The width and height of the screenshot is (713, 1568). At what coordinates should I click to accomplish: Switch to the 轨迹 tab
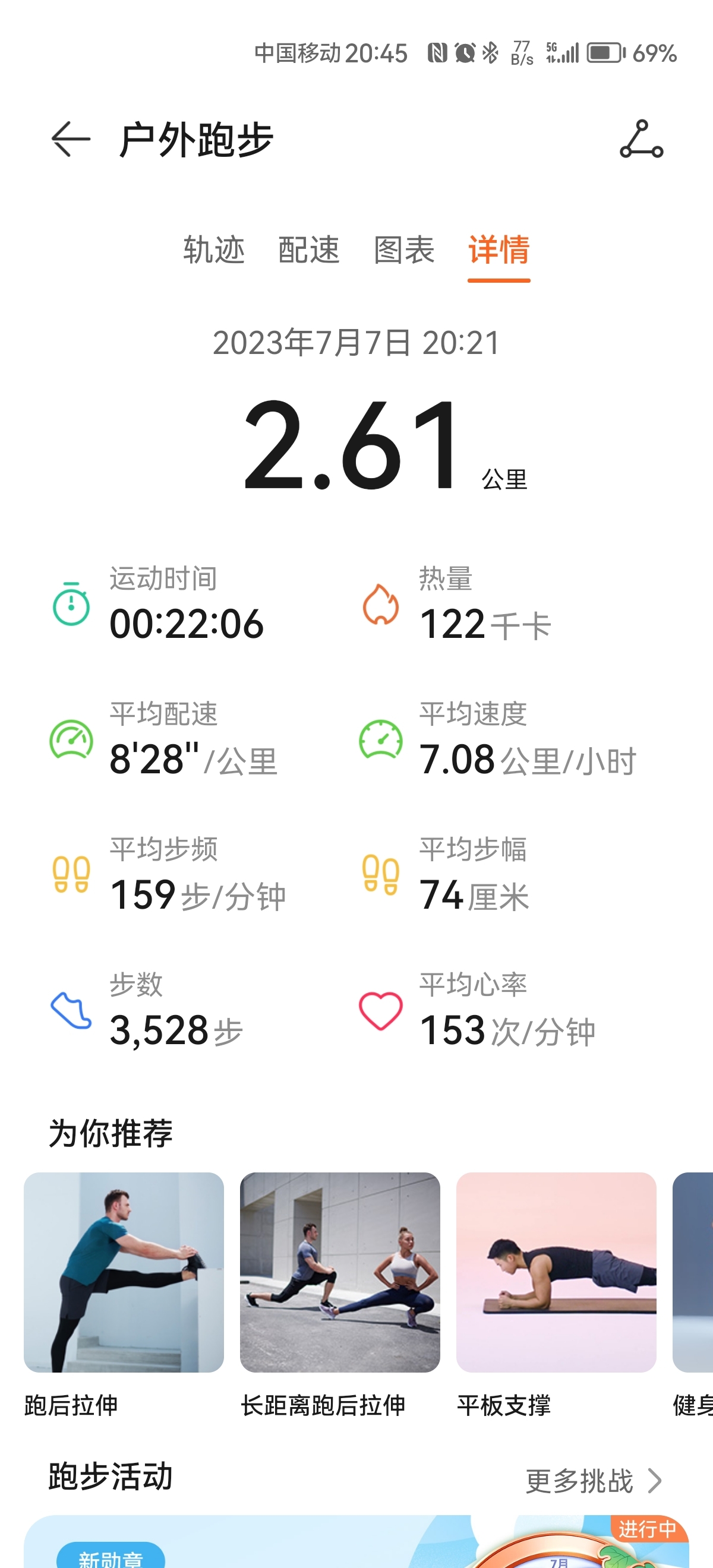click(x=214, y=249)
